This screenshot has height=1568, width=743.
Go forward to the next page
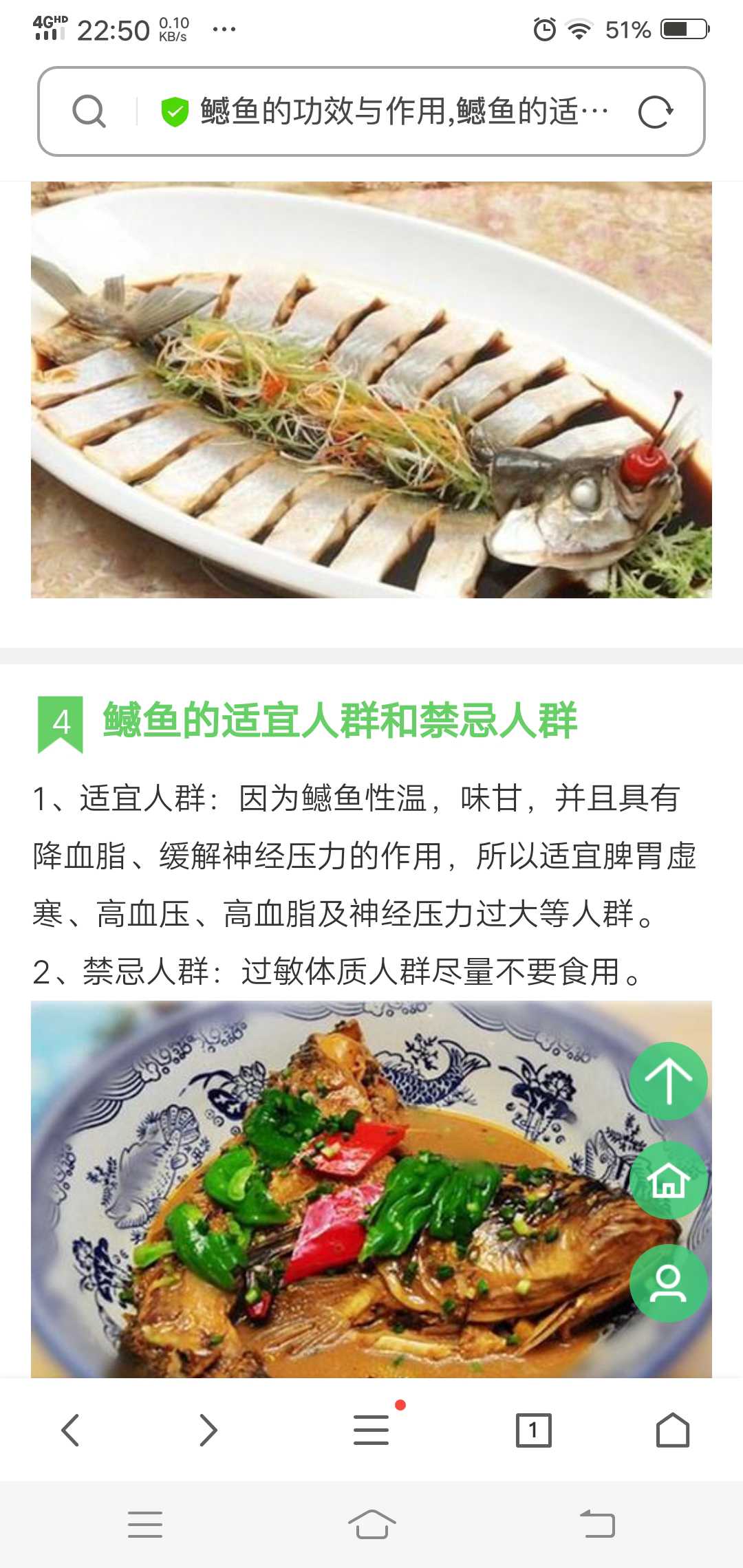point(208,1430)
